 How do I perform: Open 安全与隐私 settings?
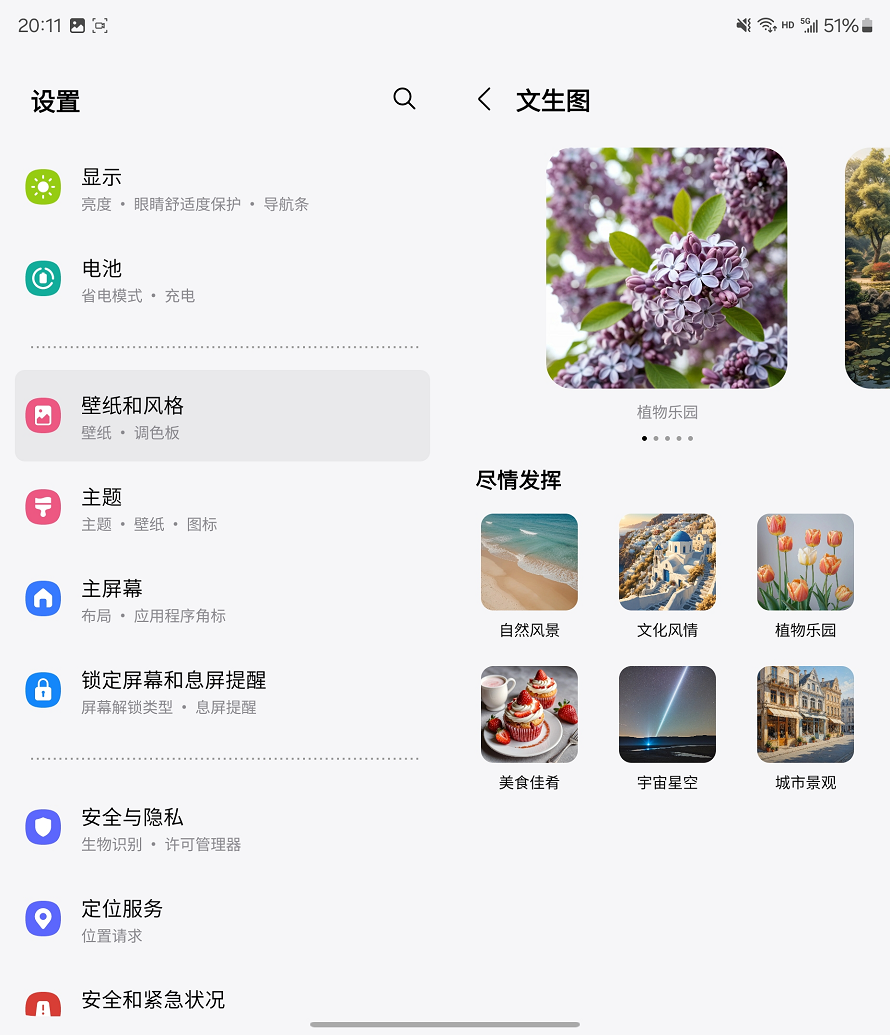[222, 828]
